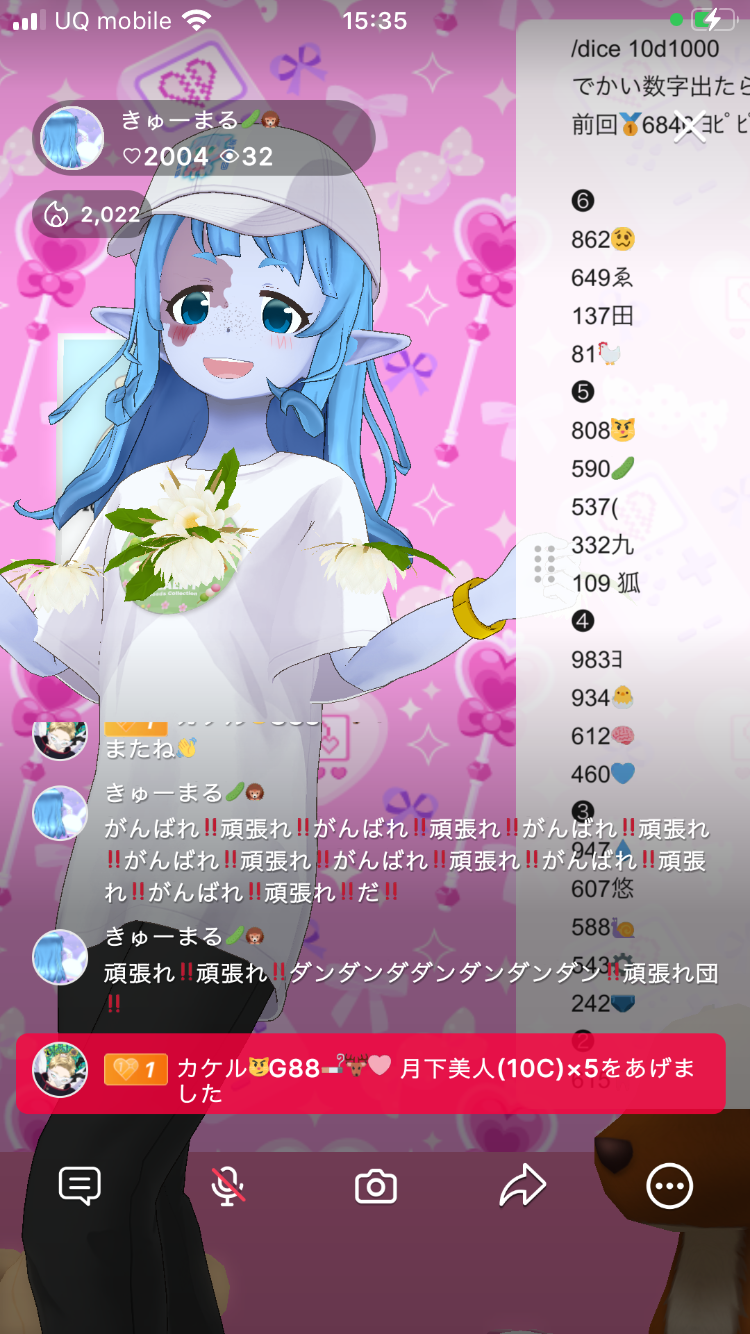This screenshot has width=750, height=1334.
Task: Toggle the muted microphone
Action: click(x=228, y=1187)
